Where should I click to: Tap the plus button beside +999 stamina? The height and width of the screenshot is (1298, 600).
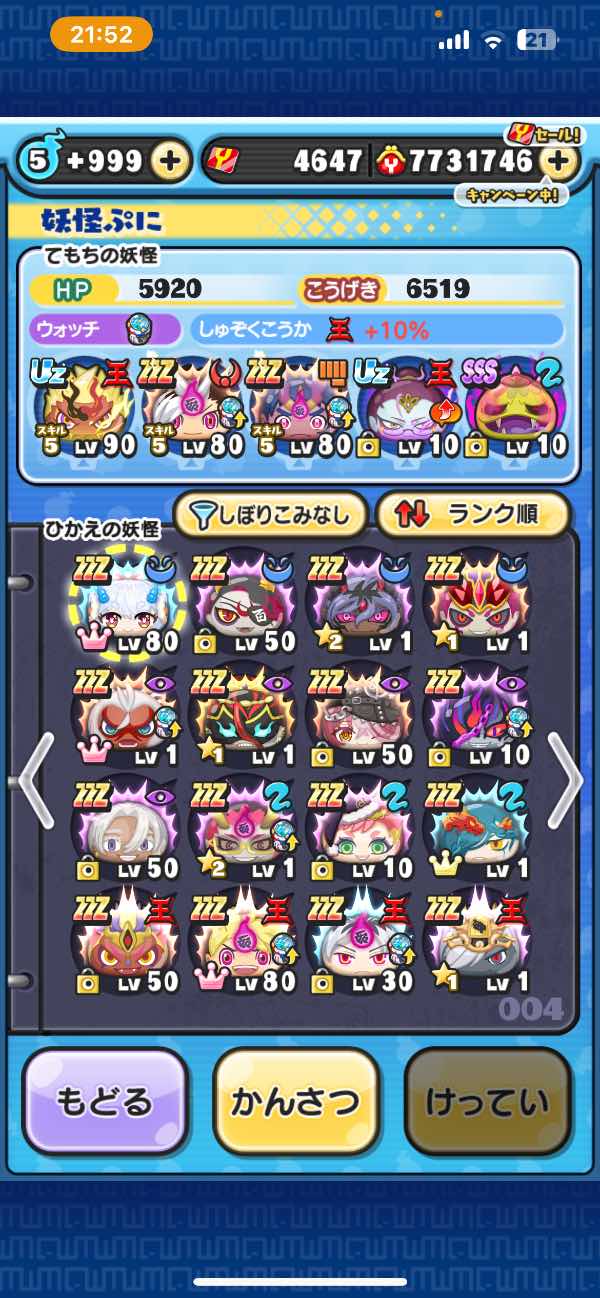coord(172,160)
